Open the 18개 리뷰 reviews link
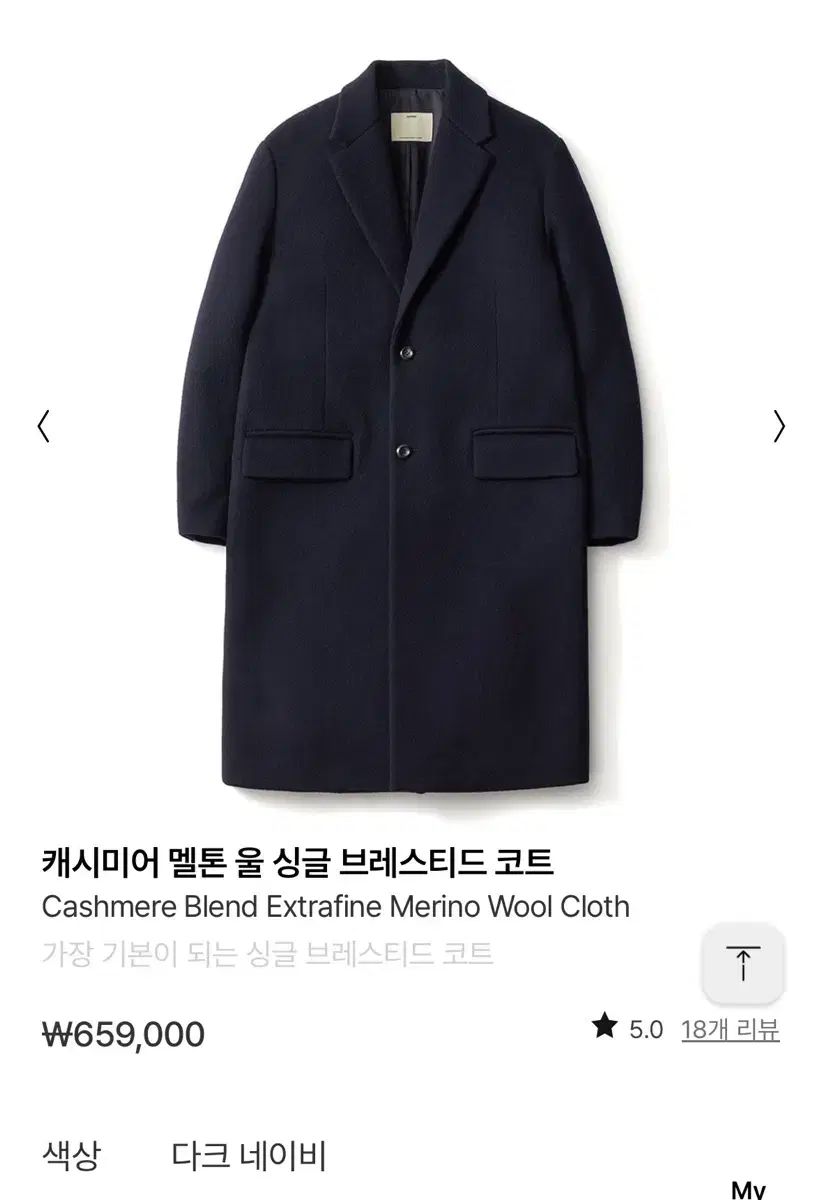The width and height of the screenshot is (822, 1200). pyautogui.click(x=730, y=1029)
